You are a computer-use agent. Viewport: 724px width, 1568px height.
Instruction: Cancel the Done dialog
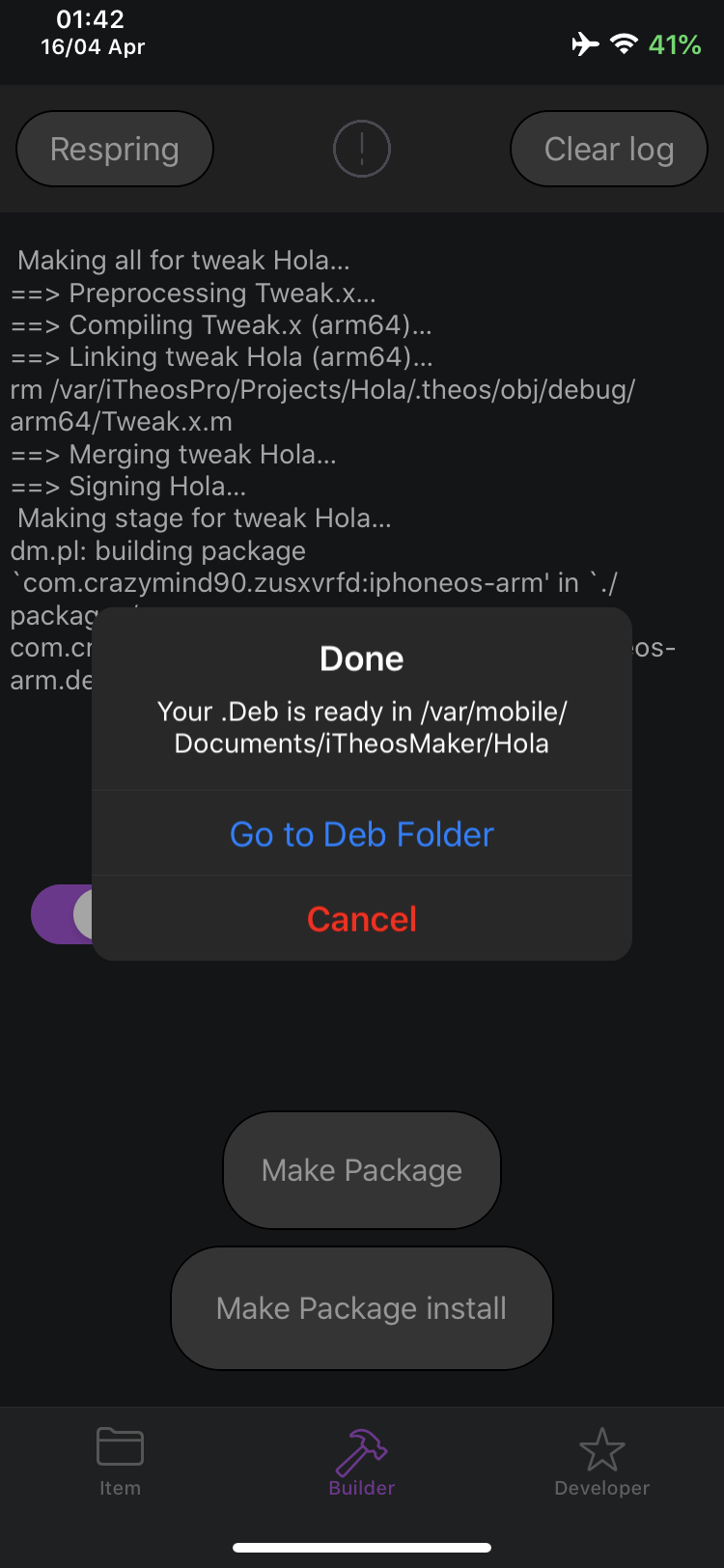click(362, 918)
